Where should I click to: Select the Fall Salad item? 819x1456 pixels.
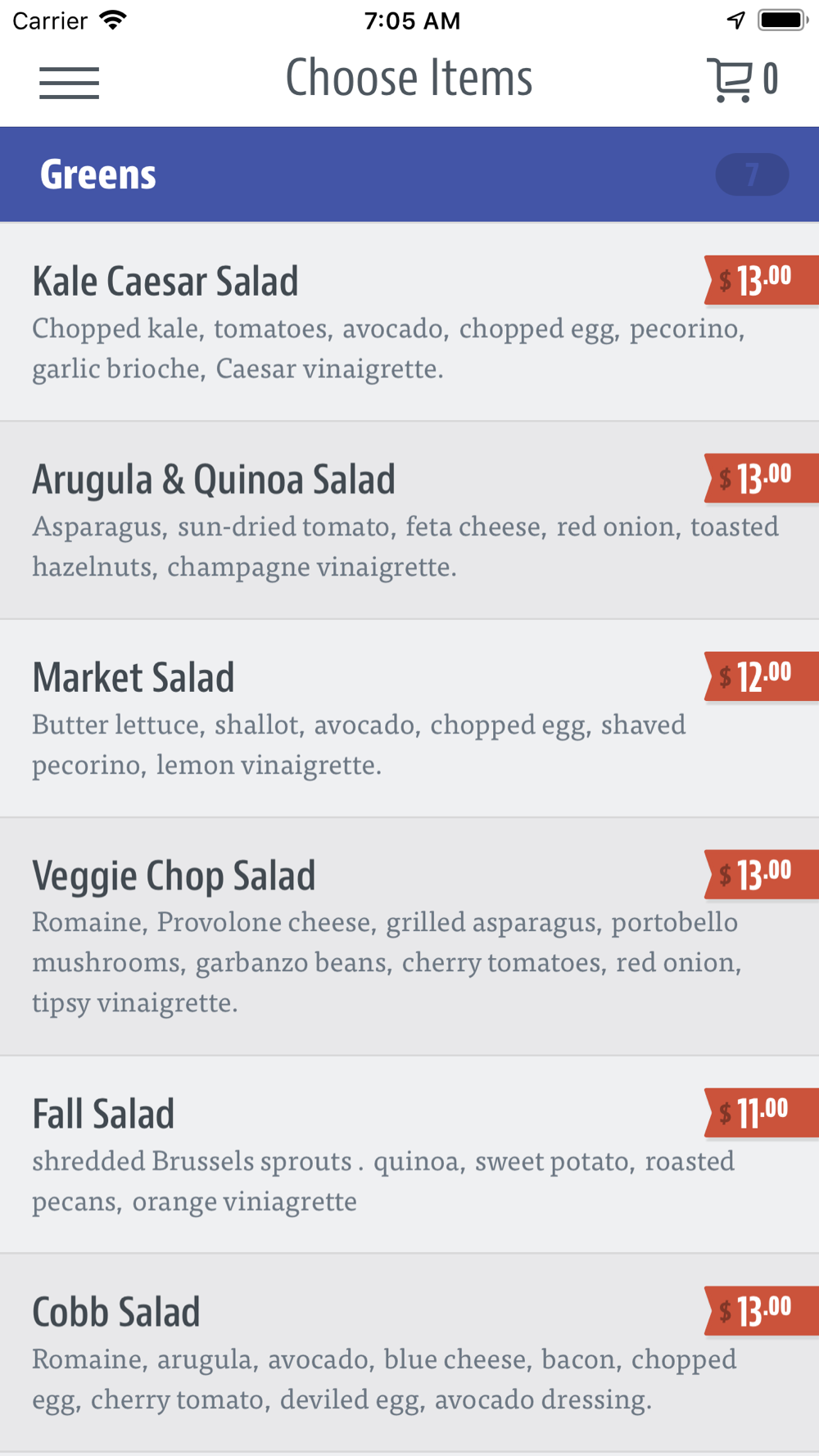pos(409,1155)
